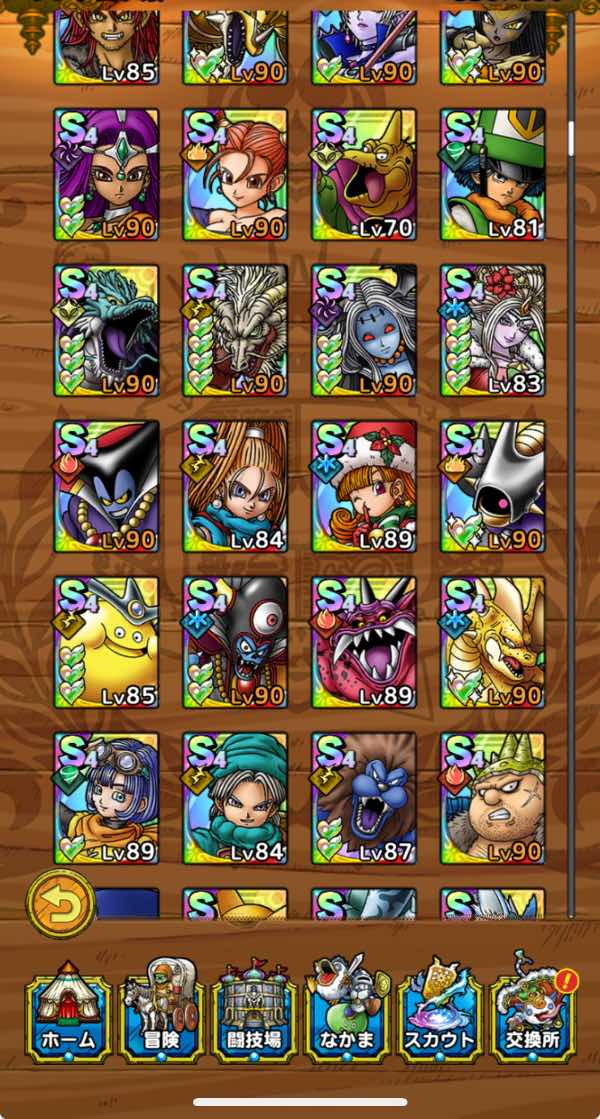
Task: Open the ponytail girl card Lv84
Action: click(235, 486)
